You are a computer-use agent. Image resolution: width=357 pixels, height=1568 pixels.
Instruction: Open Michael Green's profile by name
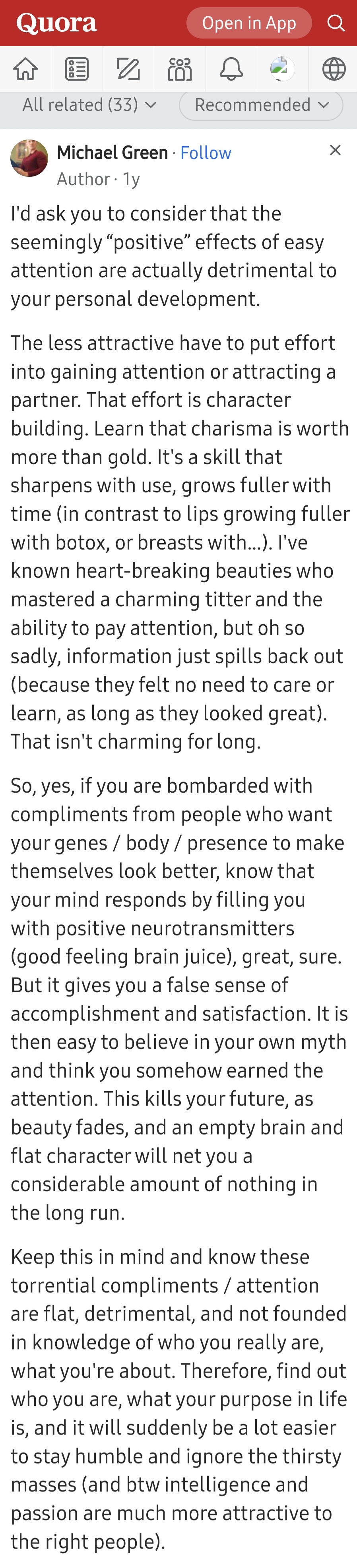click(112, 153)
